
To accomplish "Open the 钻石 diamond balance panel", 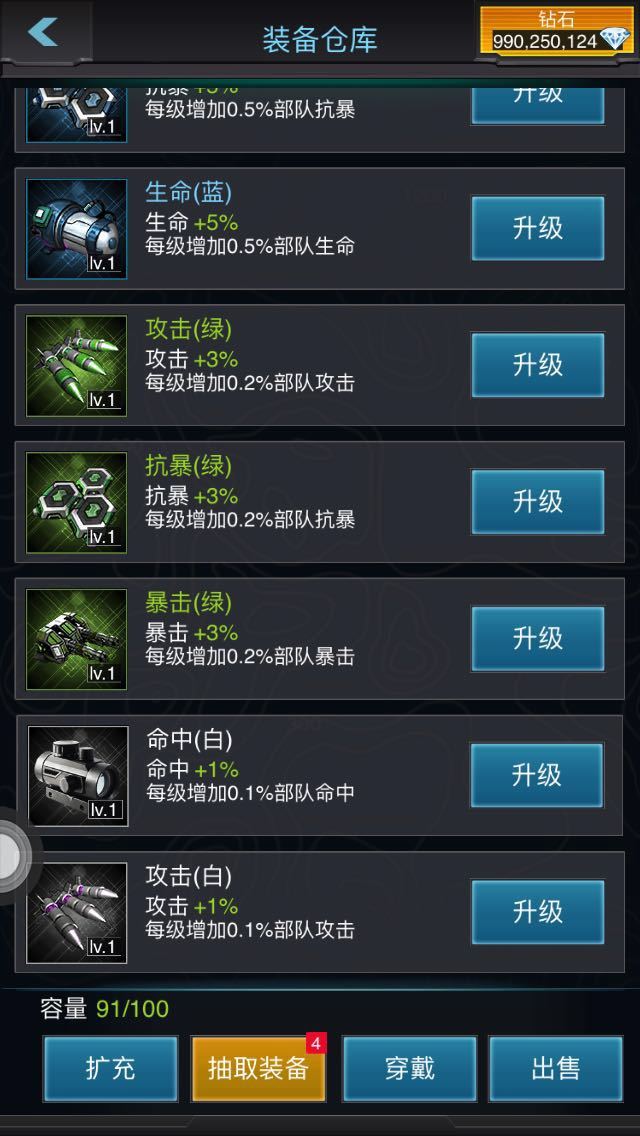I will pyautogui.click(x=558, y=31).
